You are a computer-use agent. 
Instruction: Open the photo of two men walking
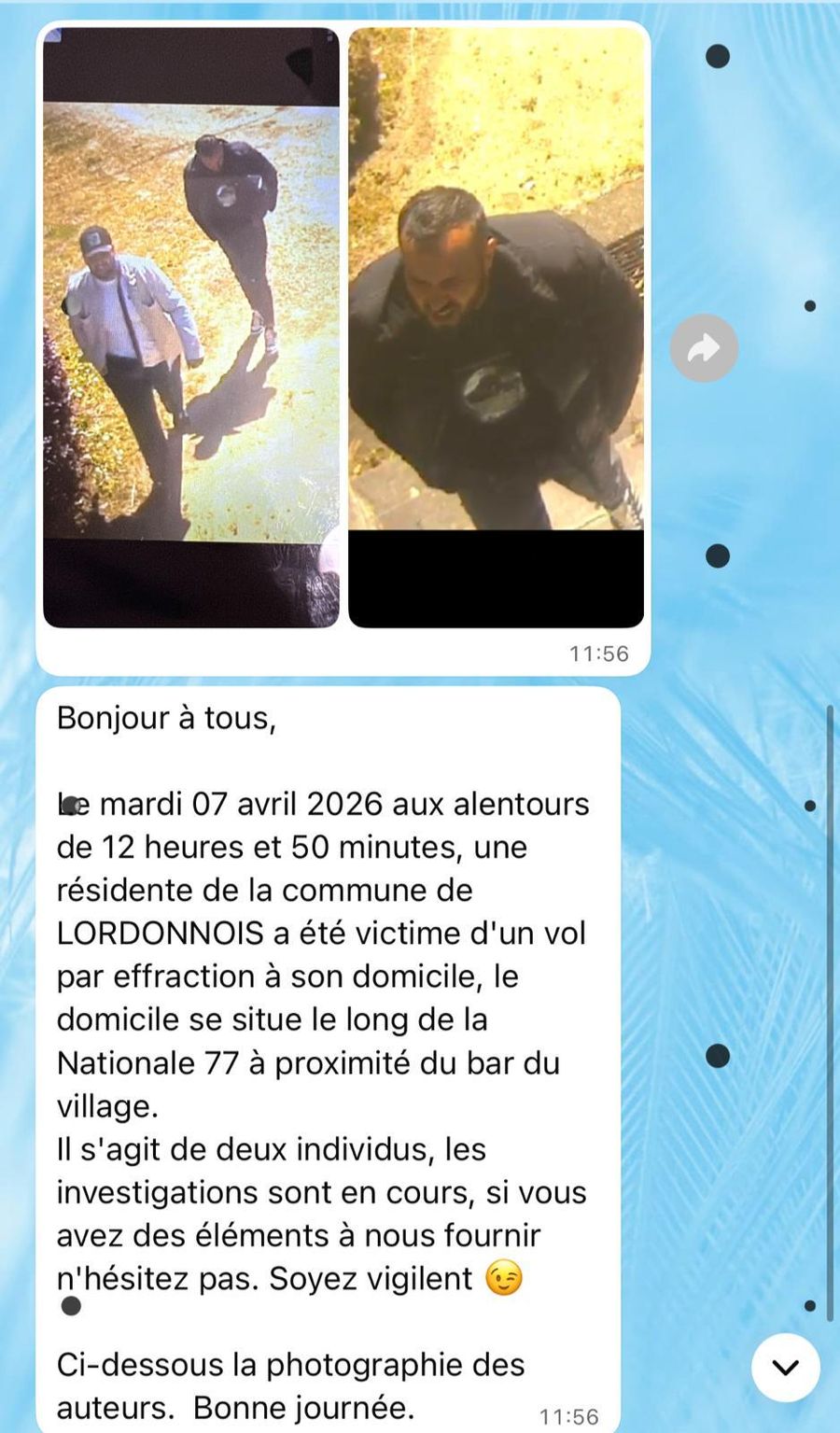[x=191, y=328]
